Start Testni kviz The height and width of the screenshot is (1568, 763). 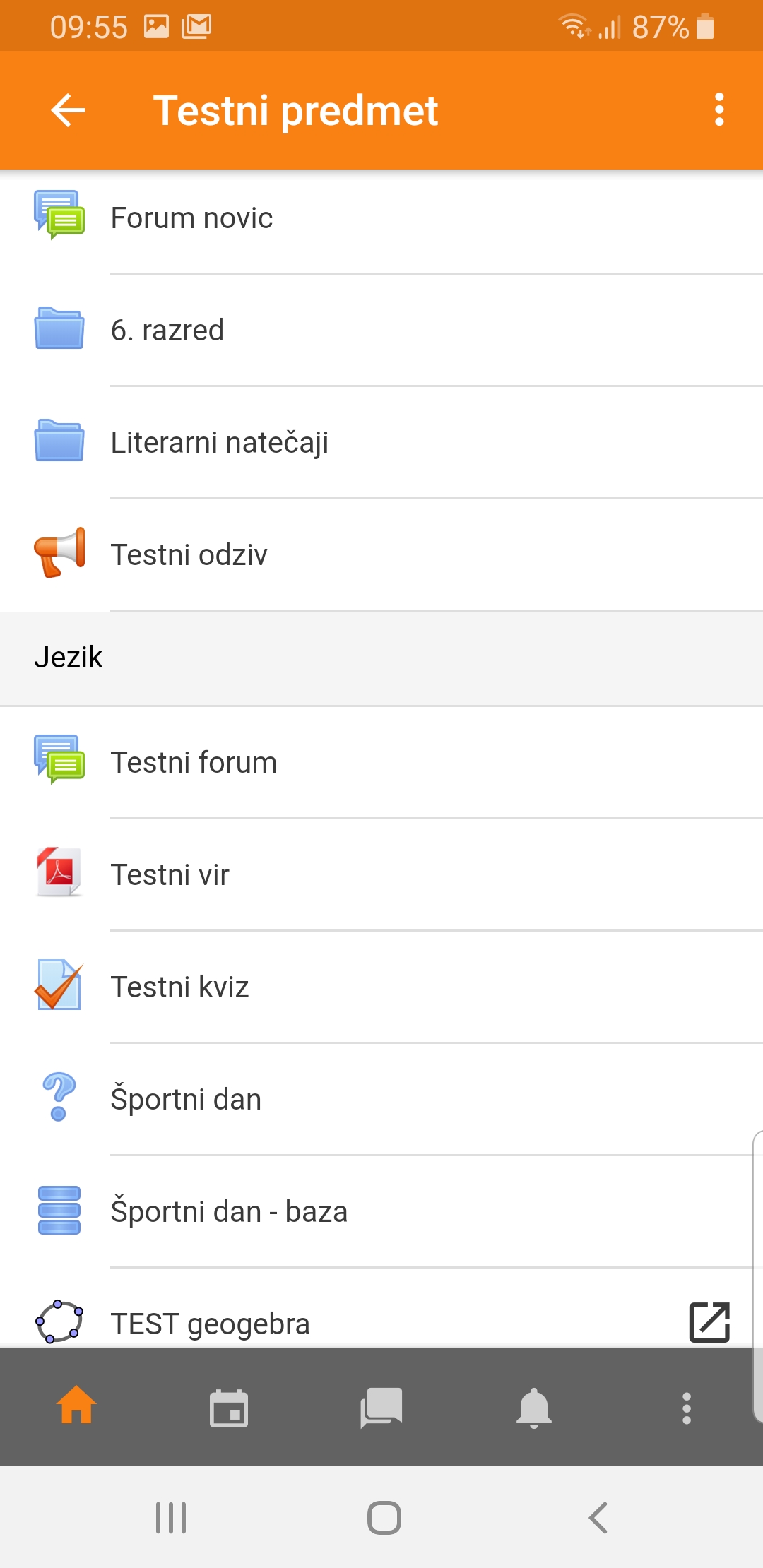[381, 987]
